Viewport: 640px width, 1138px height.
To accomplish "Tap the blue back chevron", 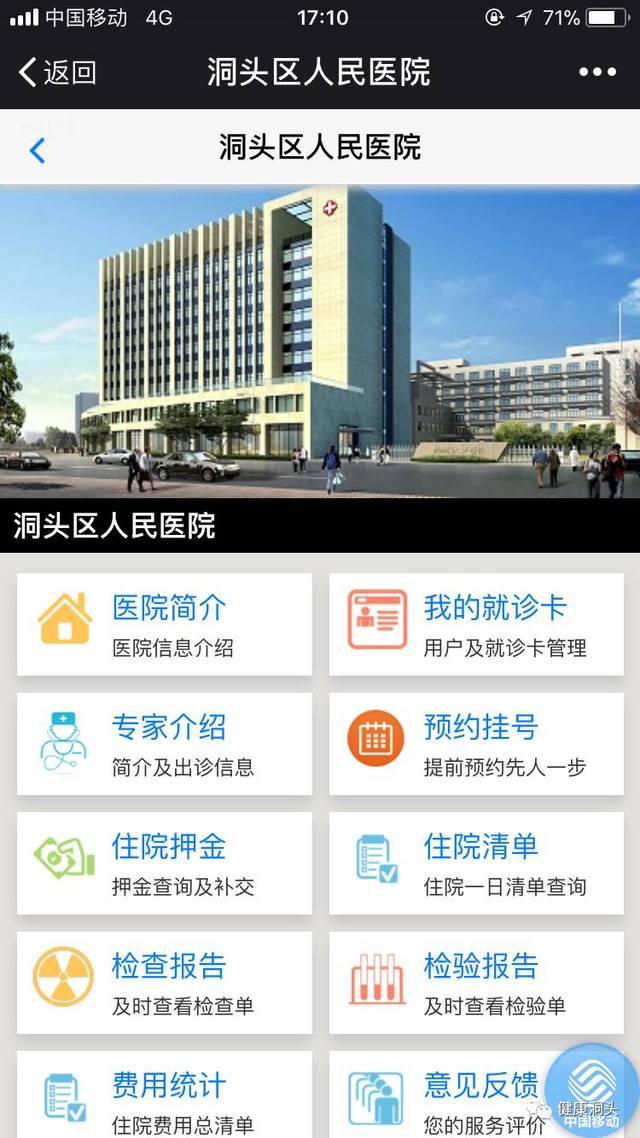I will pyautogui.click(x=38, y=150).
